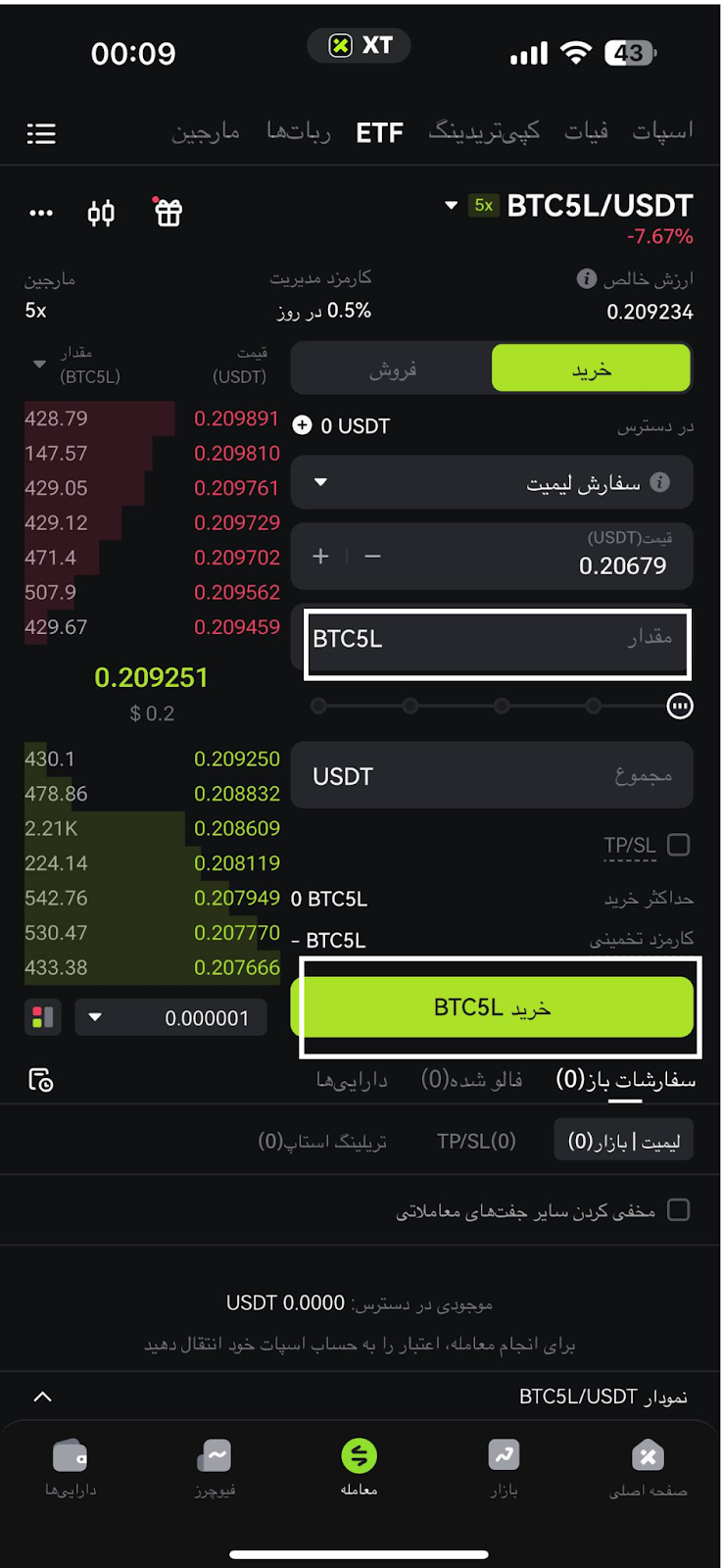This screenshot has height=1568, width=723.
Task: Increase price with the plus stepper
Action: pyautogui.click(x=320, y=557)
